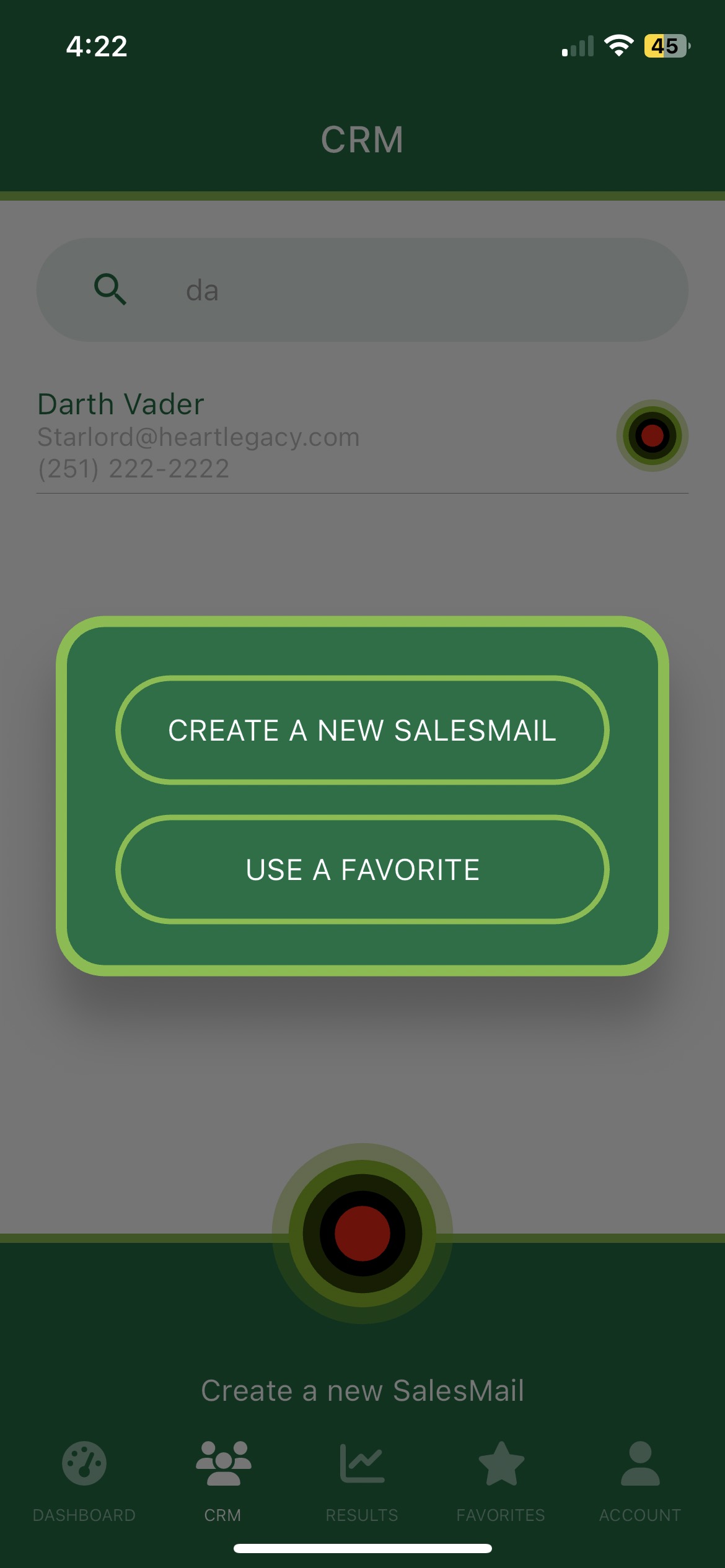Switch to the Dashboard tab
The image size is (725, 1568).
click(84, 1481)
